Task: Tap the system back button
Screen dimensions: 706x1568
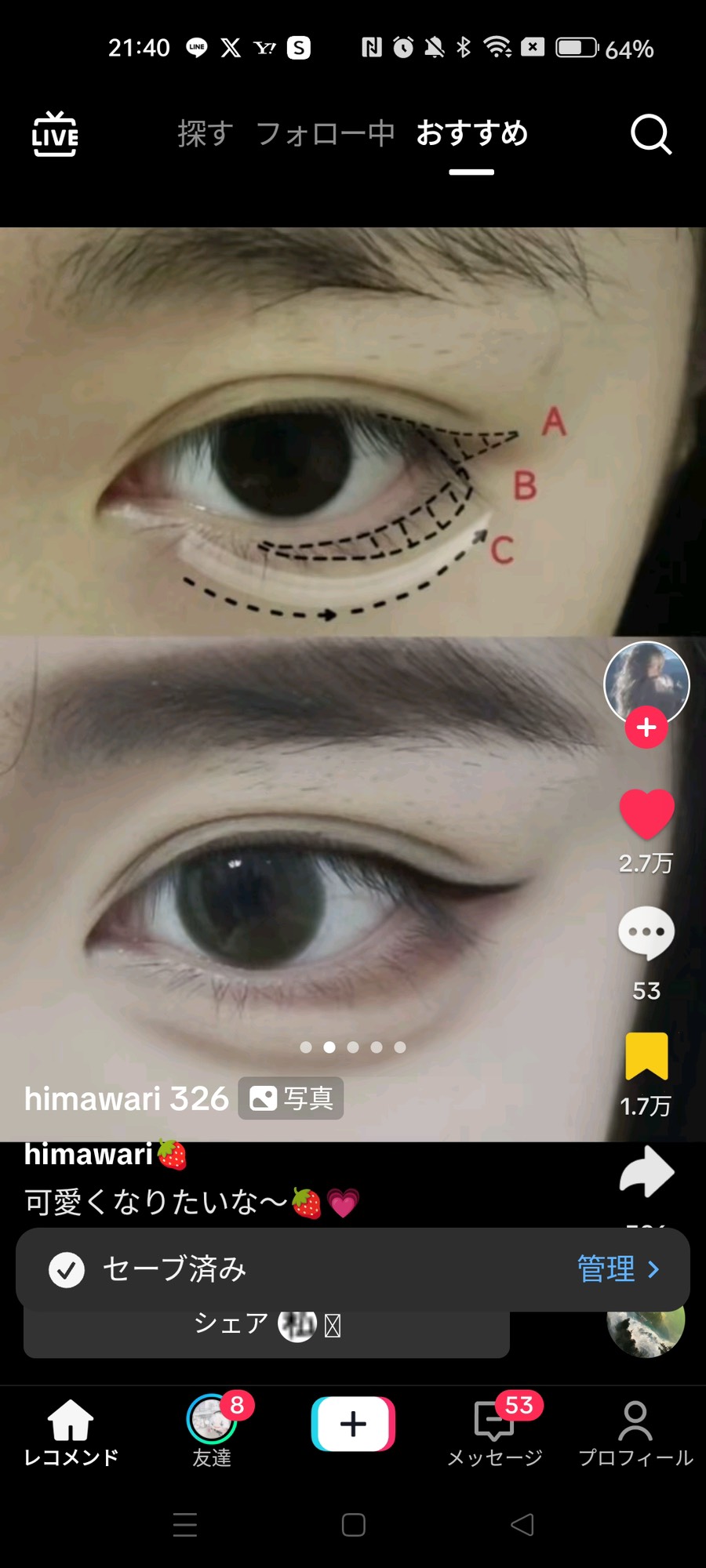Action: [x=522, y=1525]
